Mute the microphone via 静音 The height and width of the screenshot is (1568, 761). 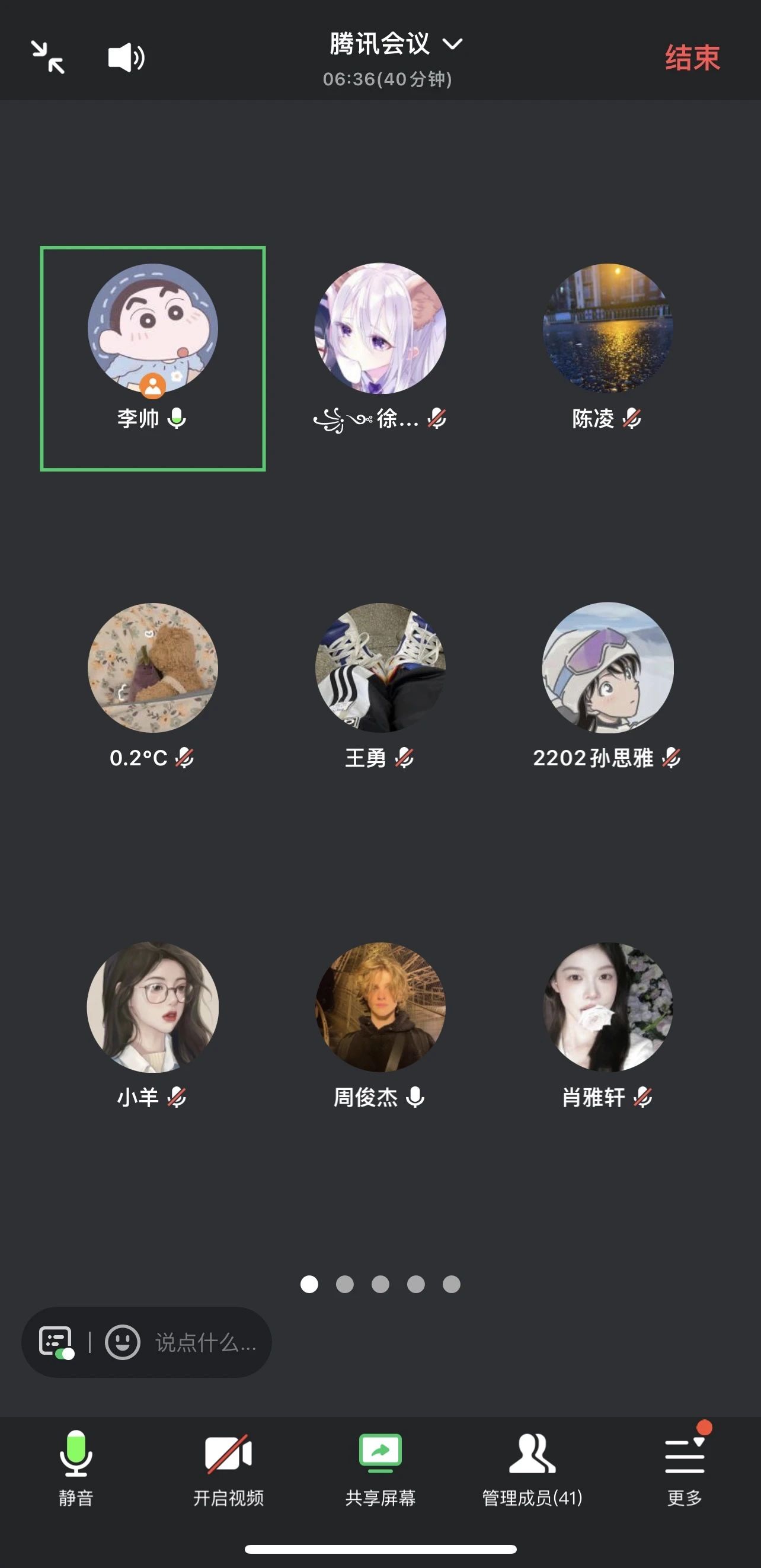click(76, 1468)
